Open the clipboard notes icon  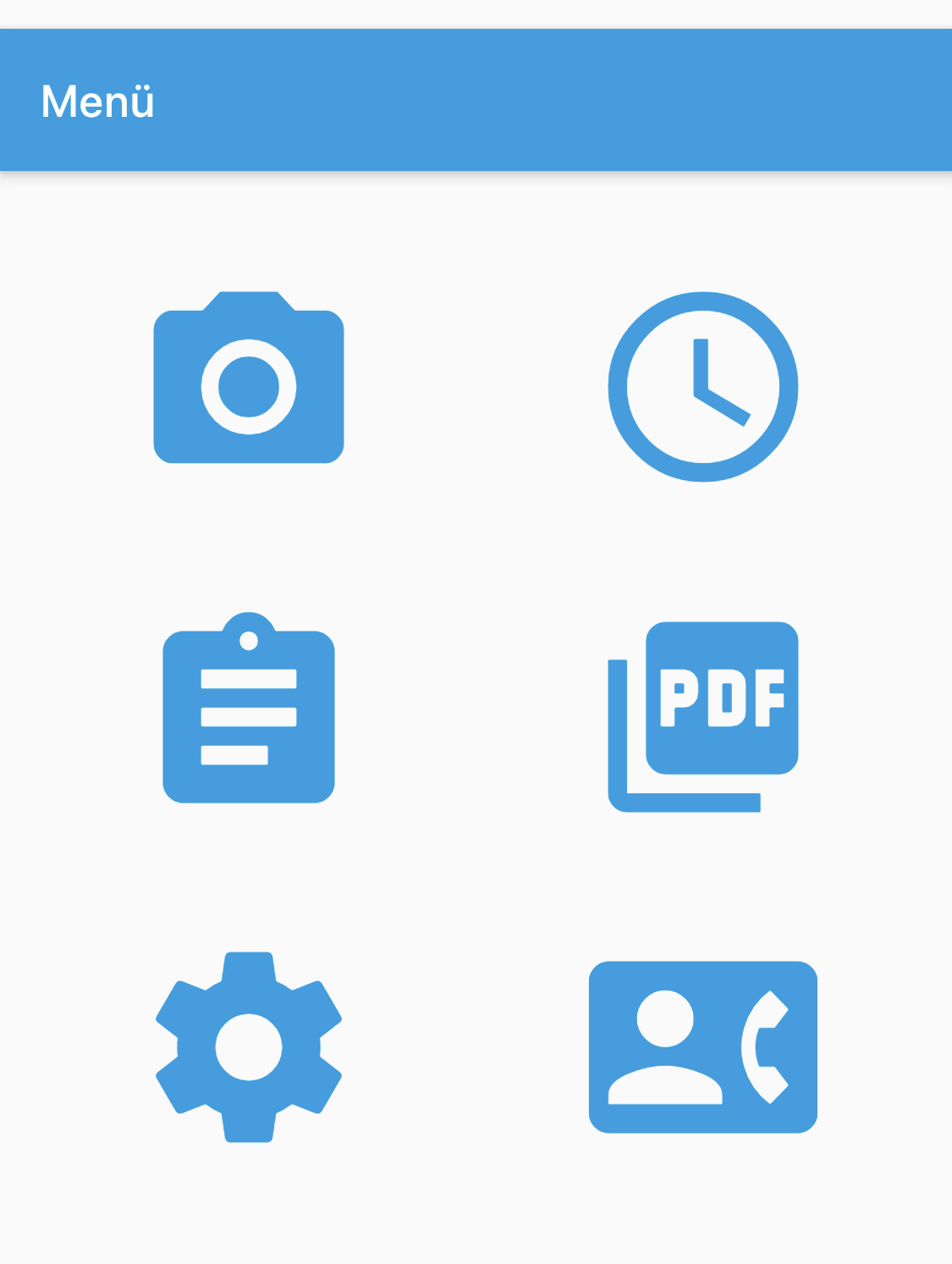pyautogui.click(x=248, y=709)
